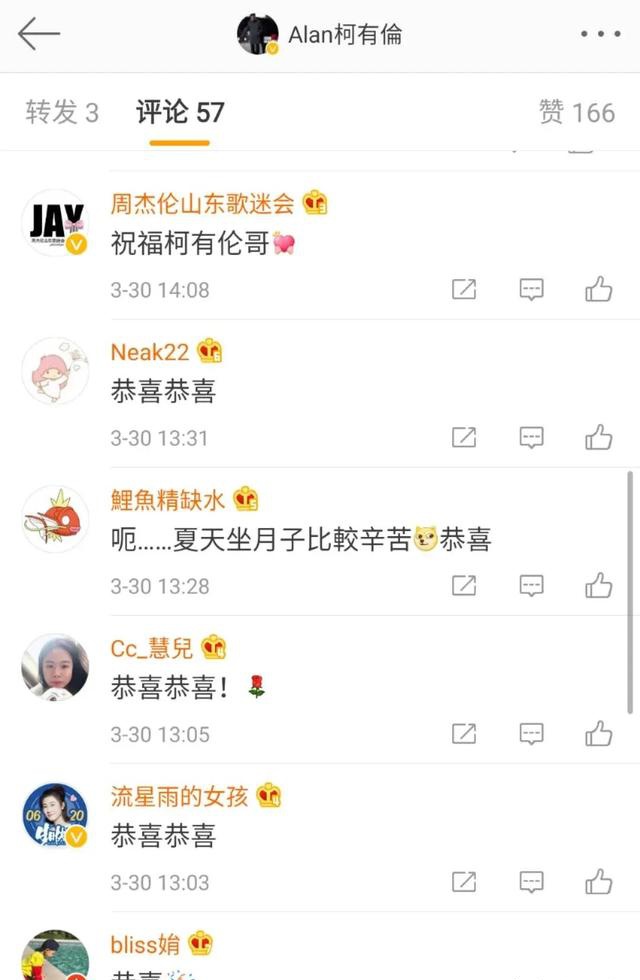Tap Cc_慧兒's avatar photo

click(x=55, y=667)
